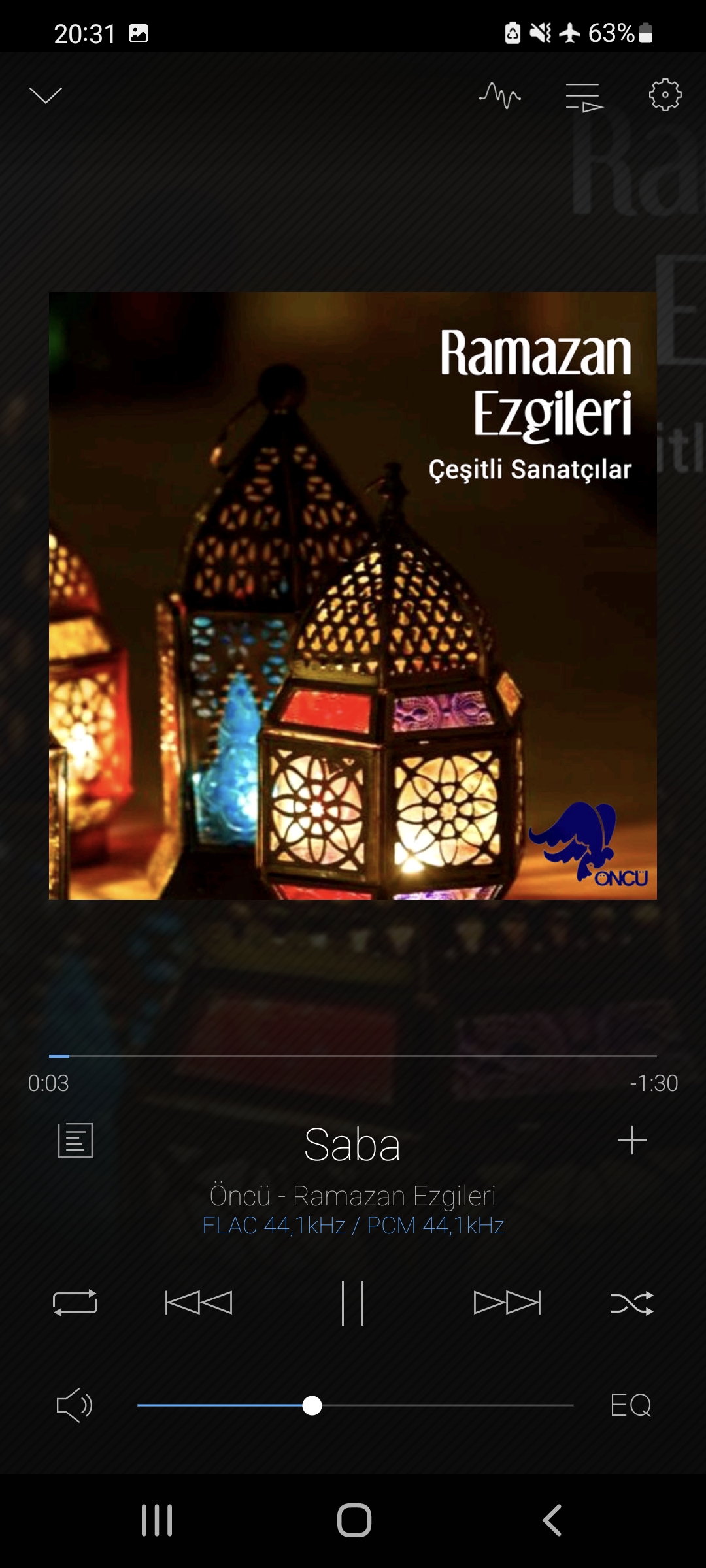The width and height of the screenshot is (706, 1568).
Task: Go to the home screen
Action: (x=354, y=1520)
